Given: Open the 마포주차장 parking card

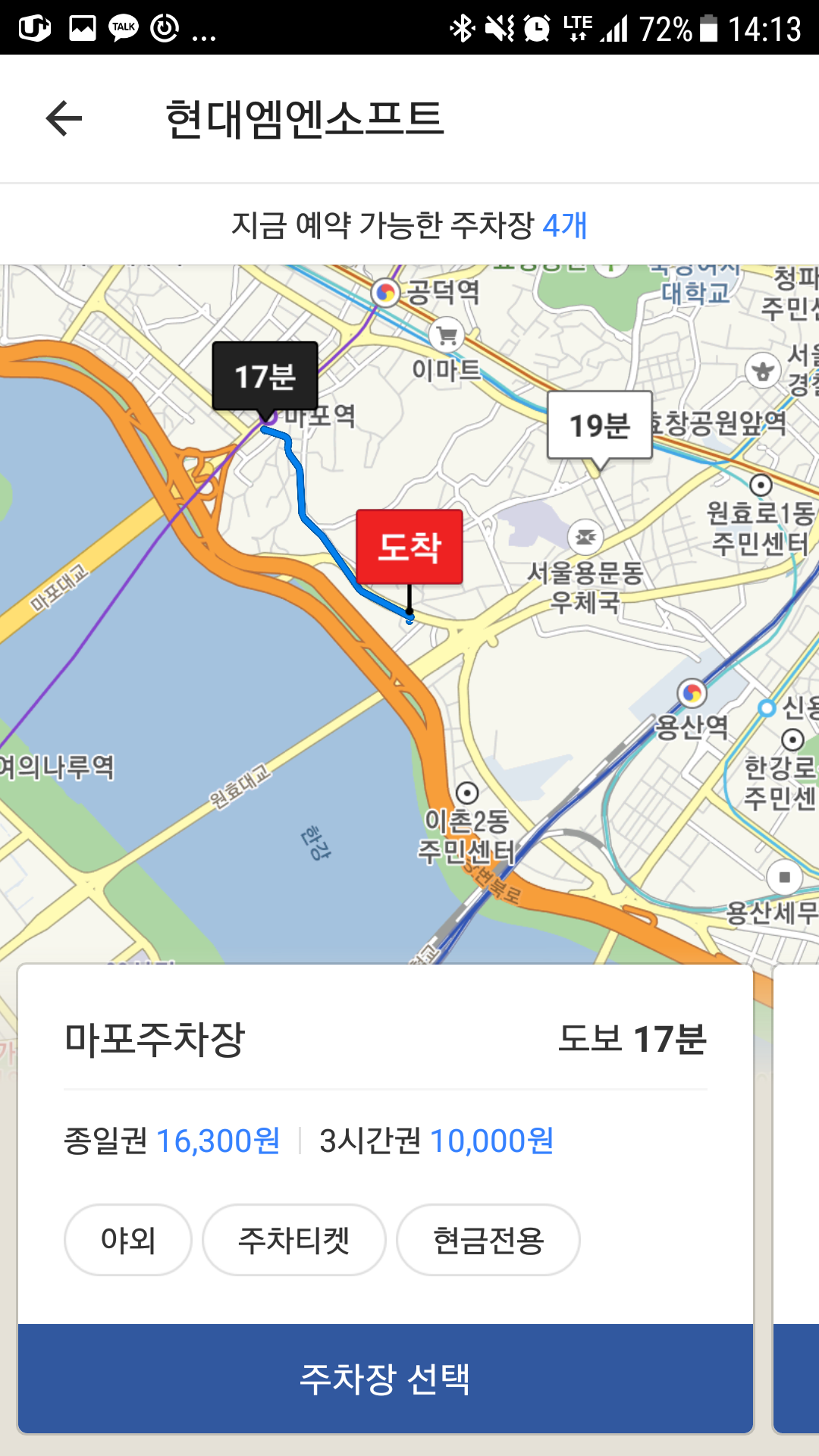Looking at the screenshot, I should [385, 1039].
